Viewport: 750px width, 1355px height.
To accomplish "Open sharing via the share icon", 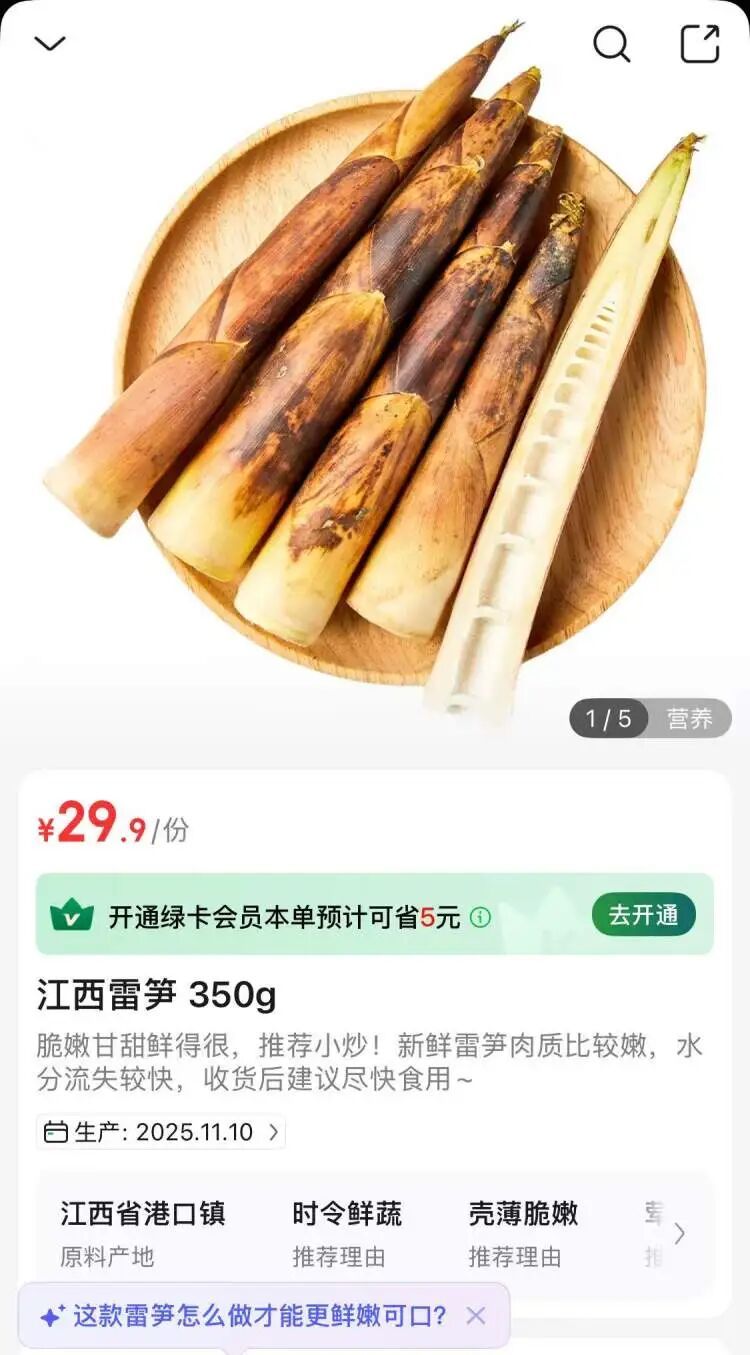I will pos(702,44).
